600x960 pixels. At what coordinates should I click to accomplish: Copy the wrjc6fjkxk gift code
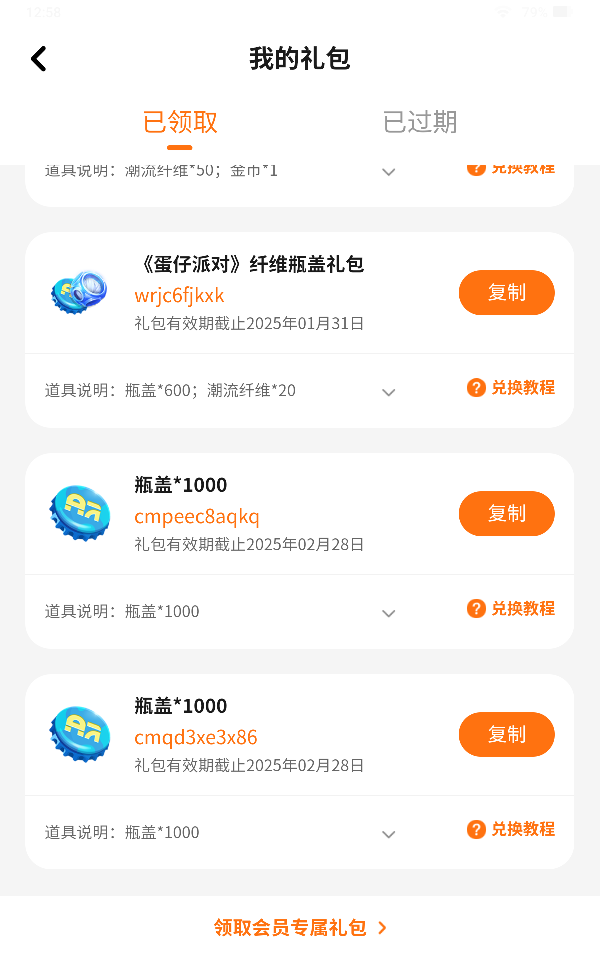[x=506, y=293]
